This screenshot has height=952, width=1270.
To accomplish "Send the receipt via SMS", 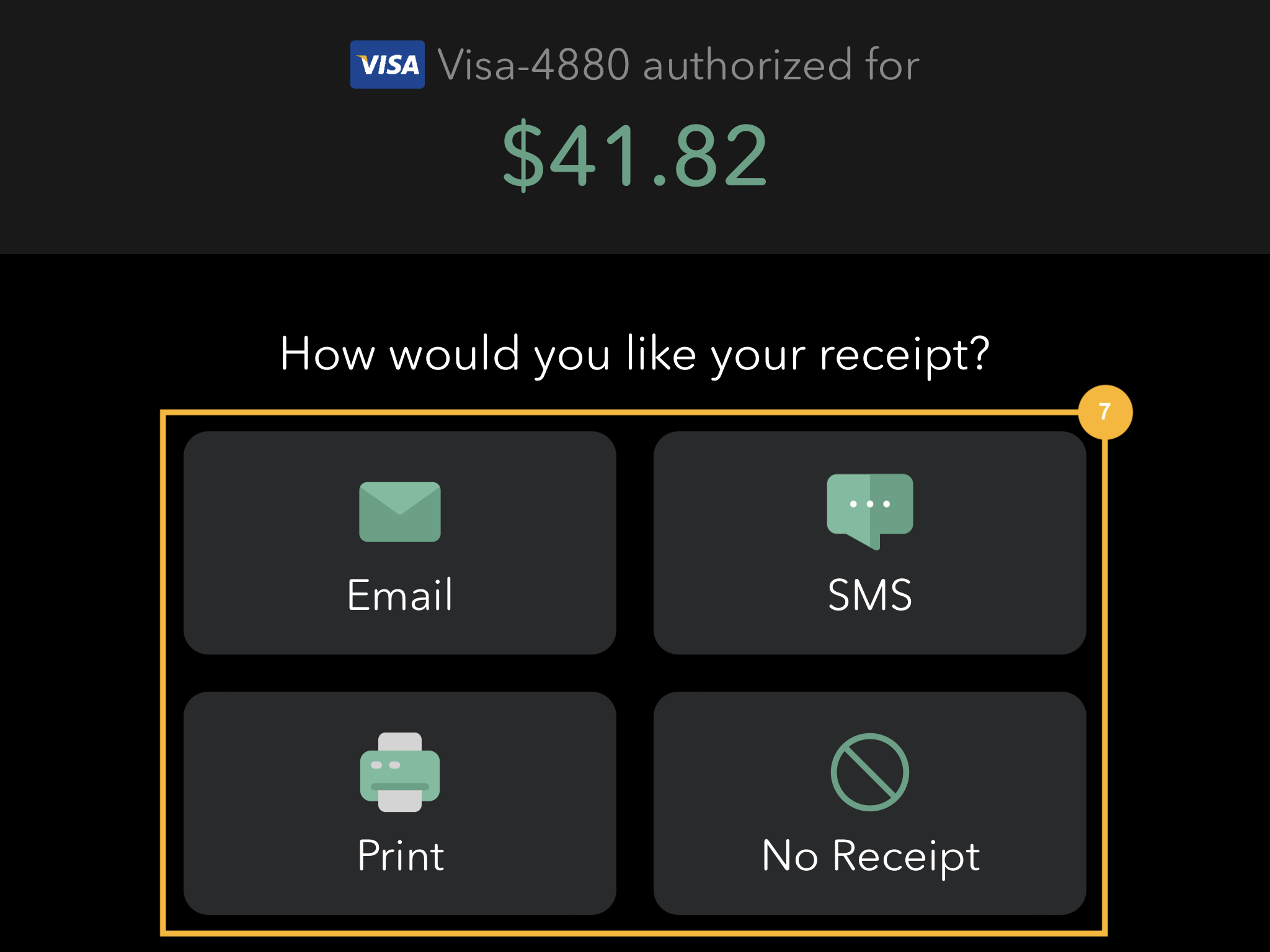I will pyautogui.click(x=869, y=543).
